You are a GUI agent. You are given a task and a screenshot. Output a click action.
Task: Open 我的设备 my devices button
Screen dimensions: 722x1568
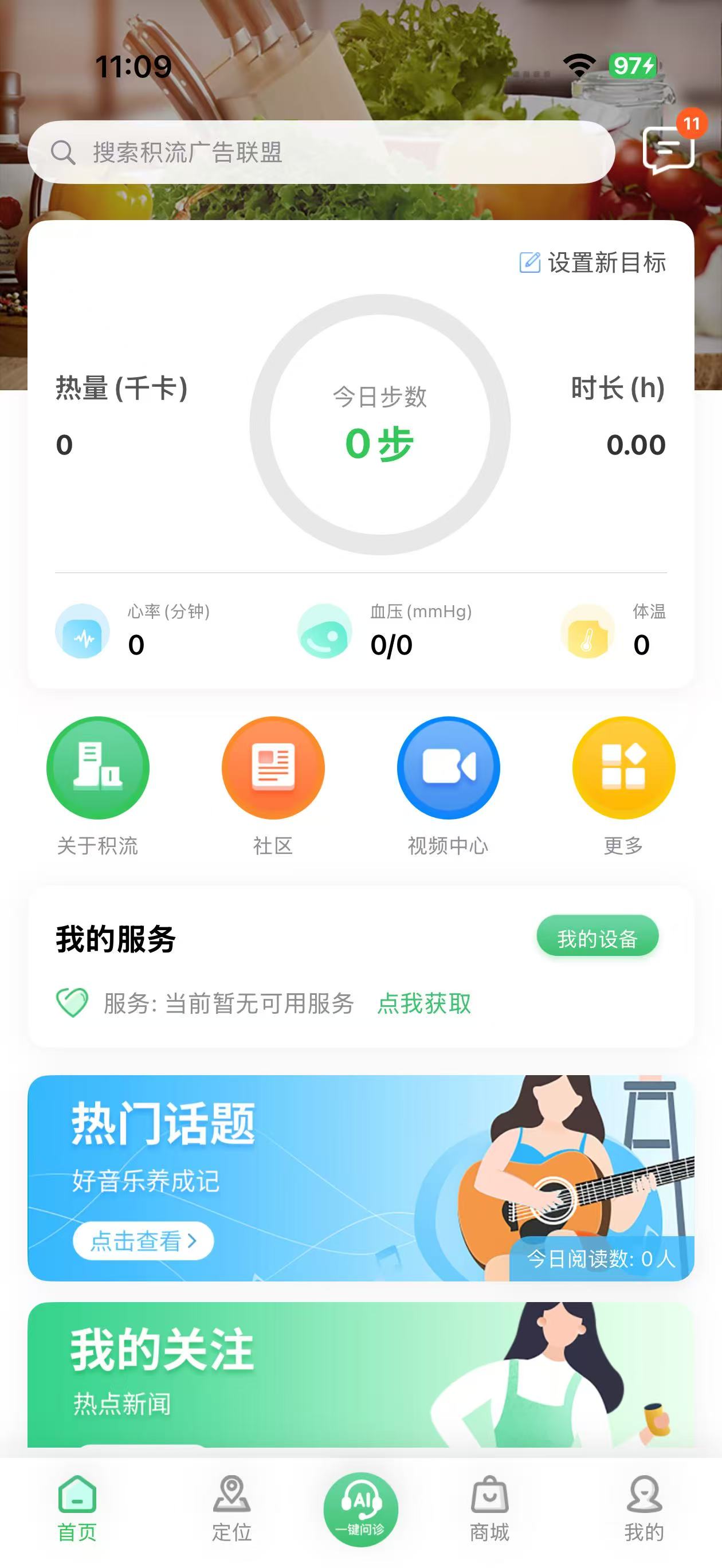point(597,936)
